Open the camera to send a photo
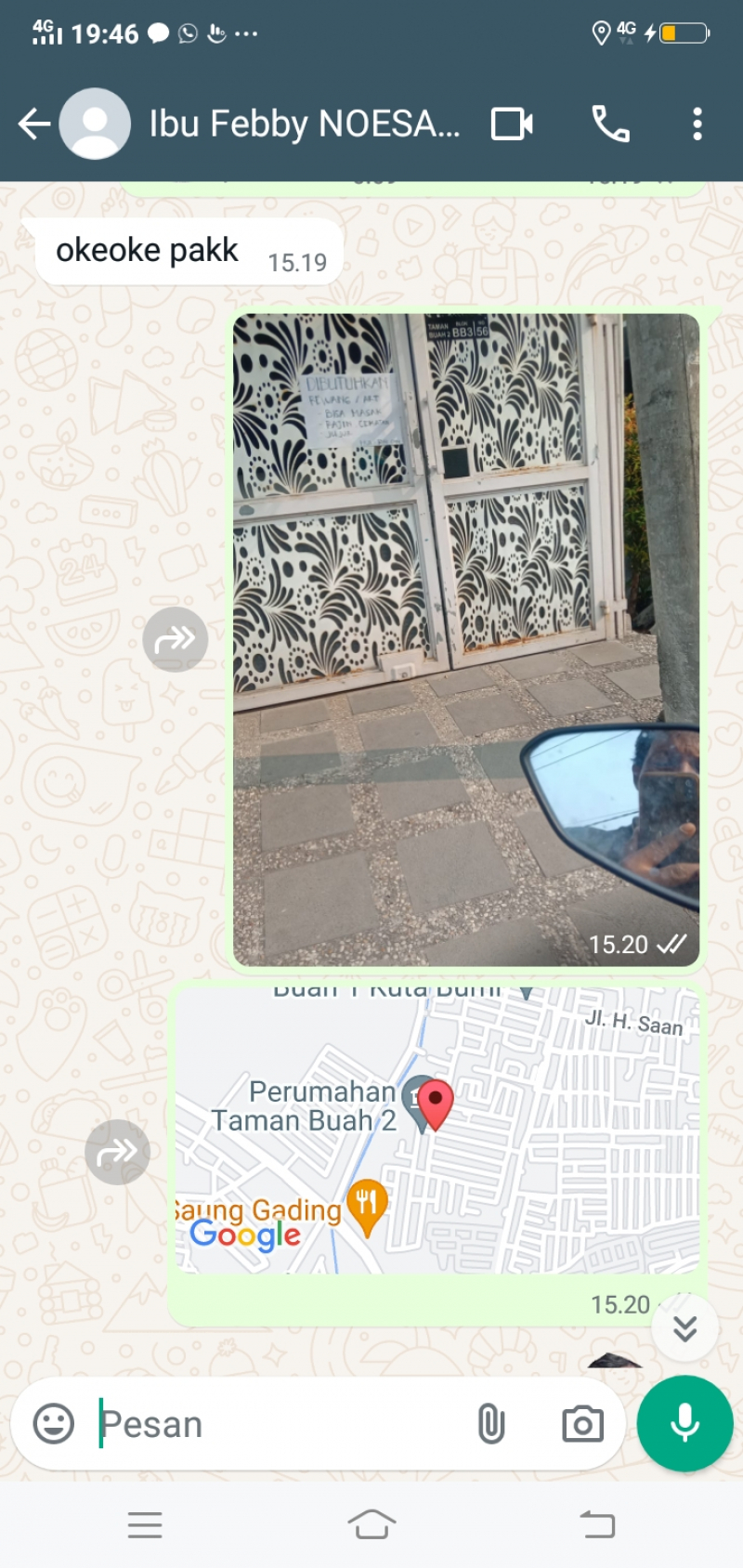Viewport: 743px width, 1568px height. click(582, 1423)
